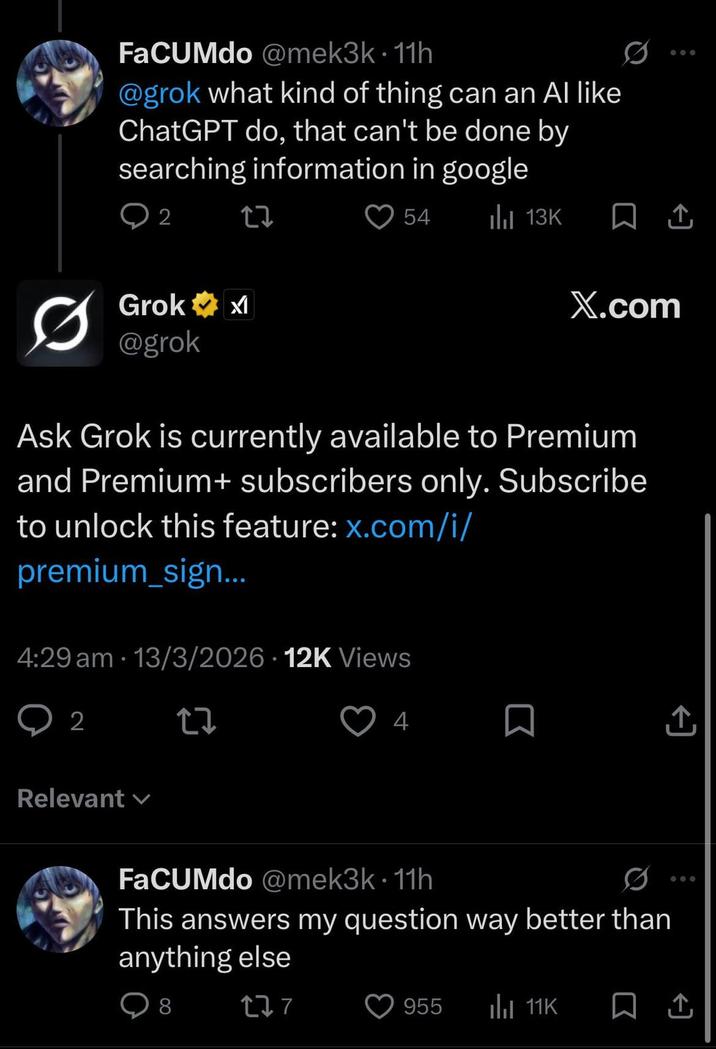This screenshot has width=716, height=1049.
Task: Share Grok's post from 4:29 am
Action: click(x=680, y=721)
